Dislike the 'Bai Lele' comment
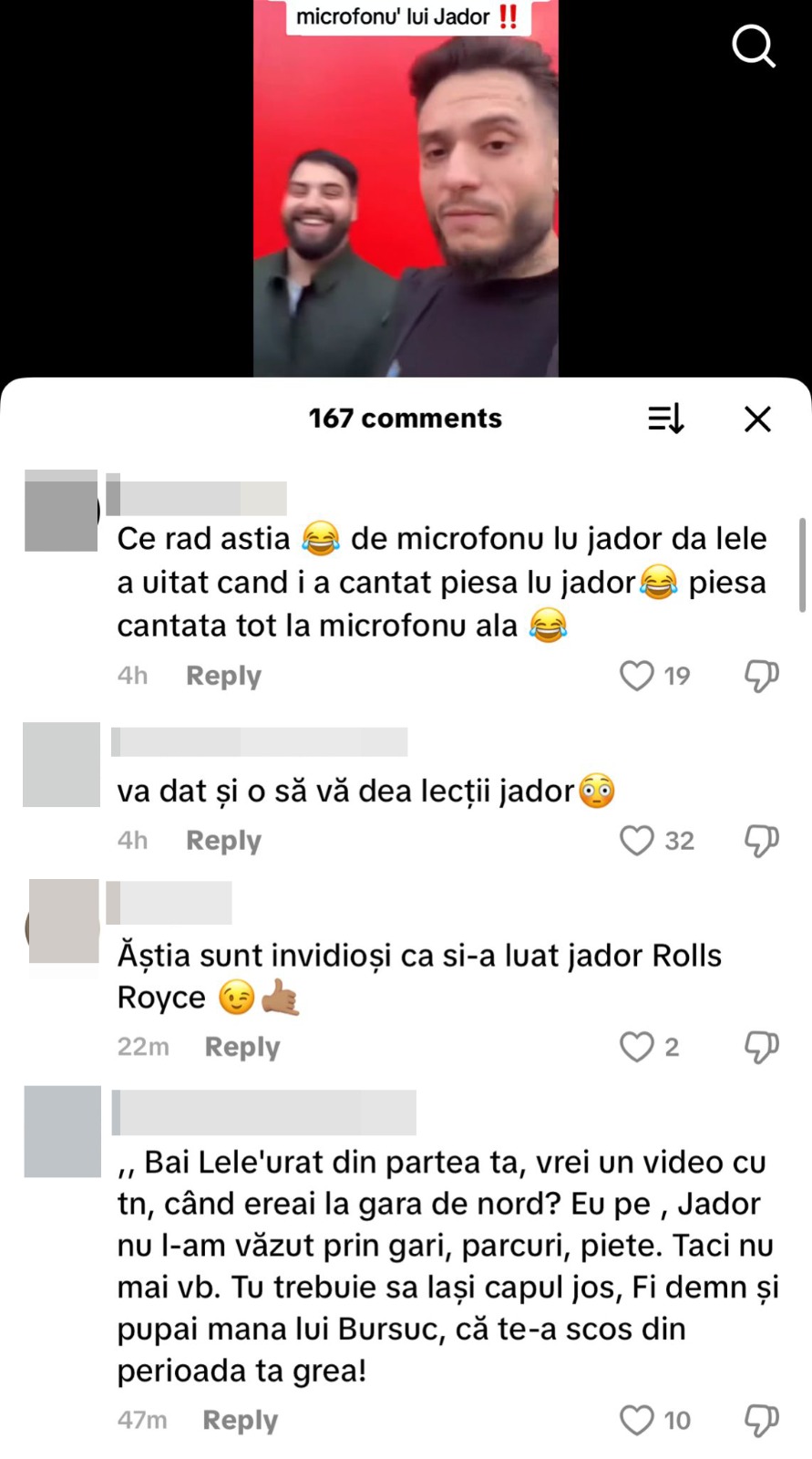Image resolution: width=812 pixels, height=1459 pixels. (x=761, y=1420)
